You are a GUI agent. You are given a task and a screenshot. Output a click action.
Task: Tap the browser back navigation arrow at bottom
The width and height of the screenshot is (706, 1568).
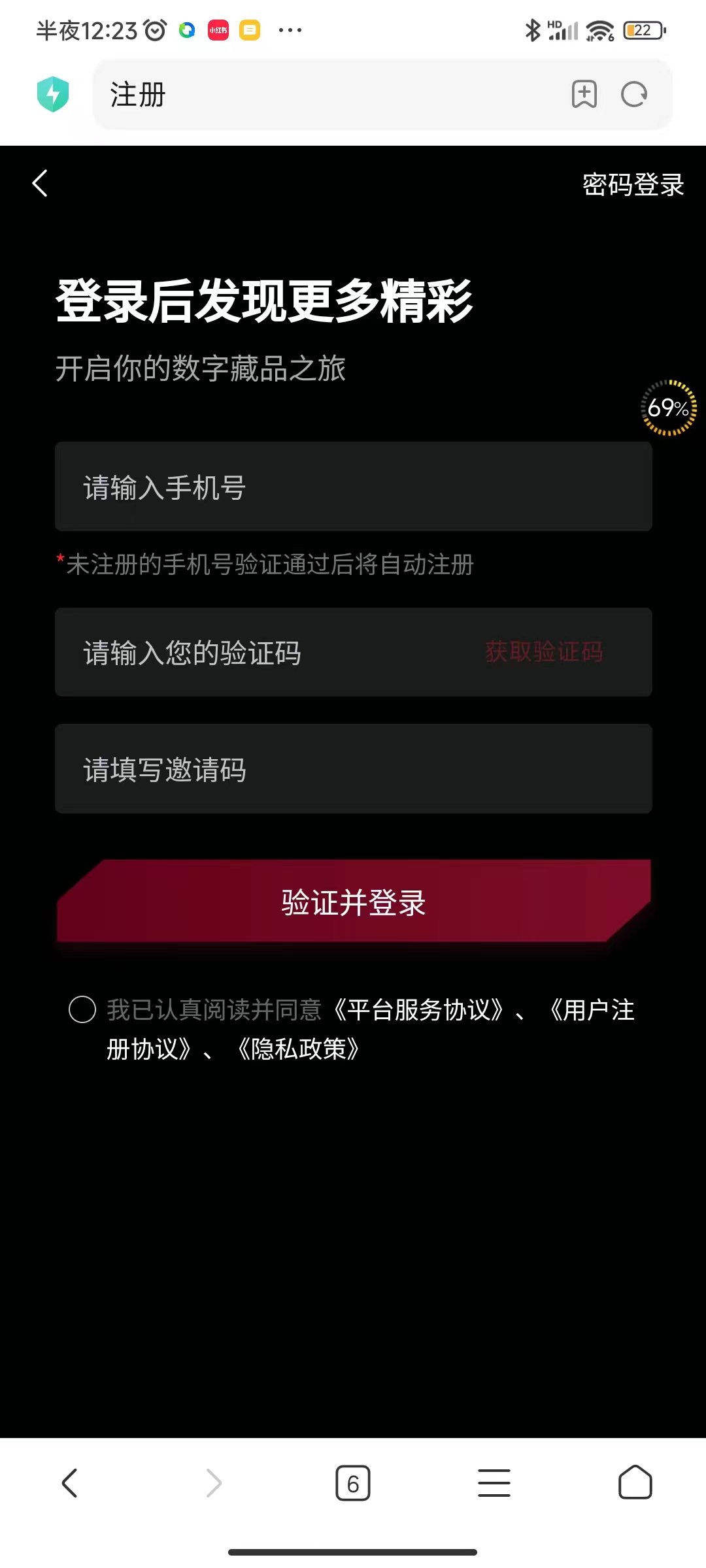click(x=71, y=1483)
